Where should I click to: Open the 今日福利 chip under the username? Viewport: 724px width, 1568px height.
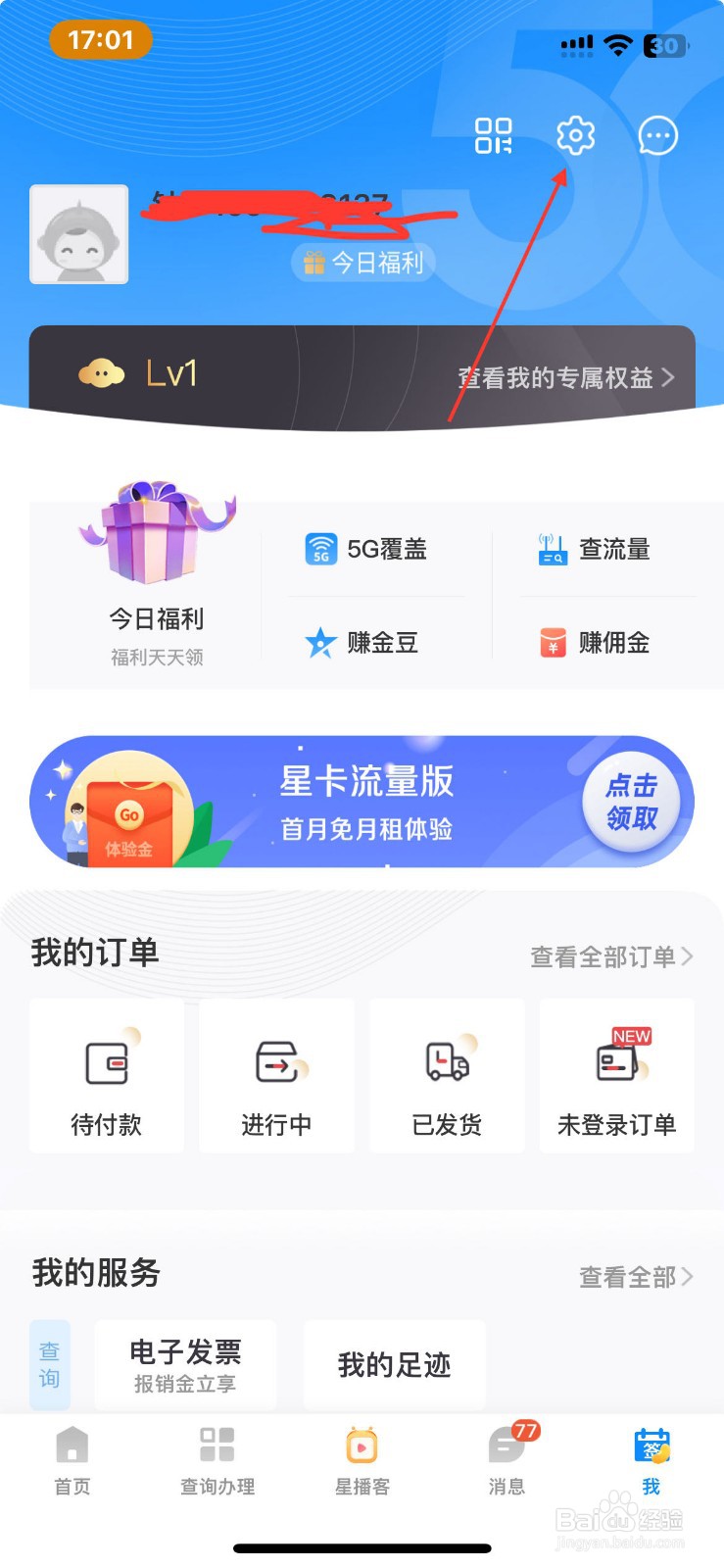click(363, 263)
